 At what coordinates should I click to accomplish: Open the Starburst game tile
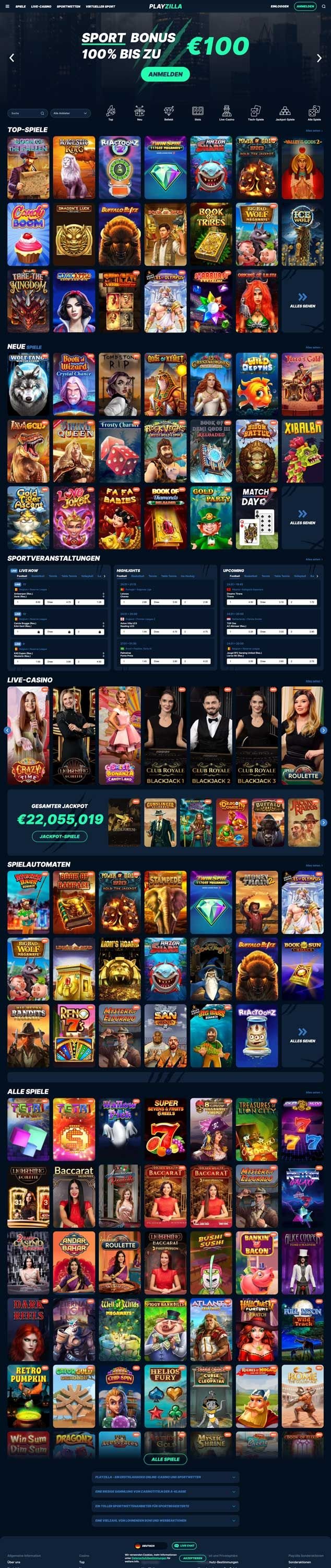click(x=210, y=301)
